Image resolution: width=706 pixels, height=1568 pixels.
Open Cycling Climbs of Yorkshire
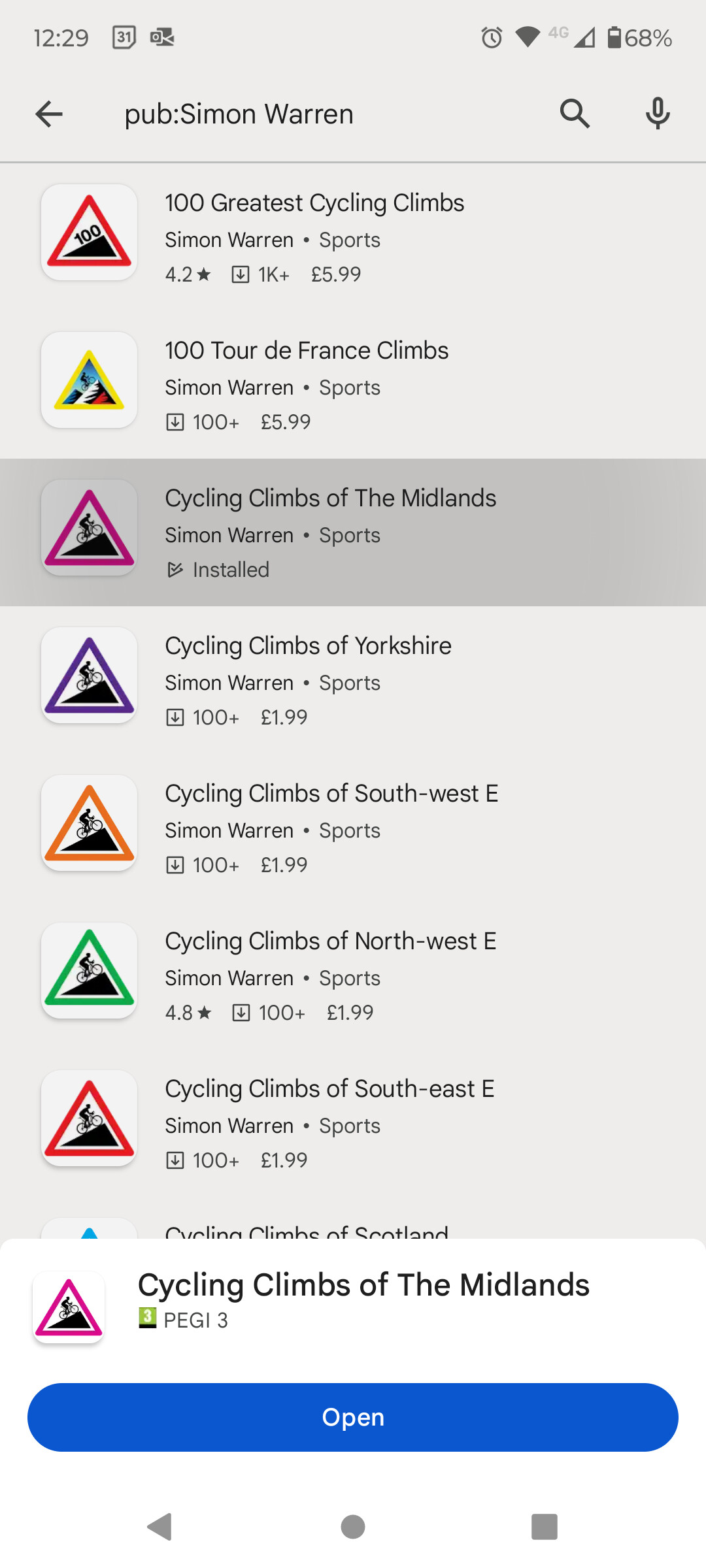tap(353, 680)
